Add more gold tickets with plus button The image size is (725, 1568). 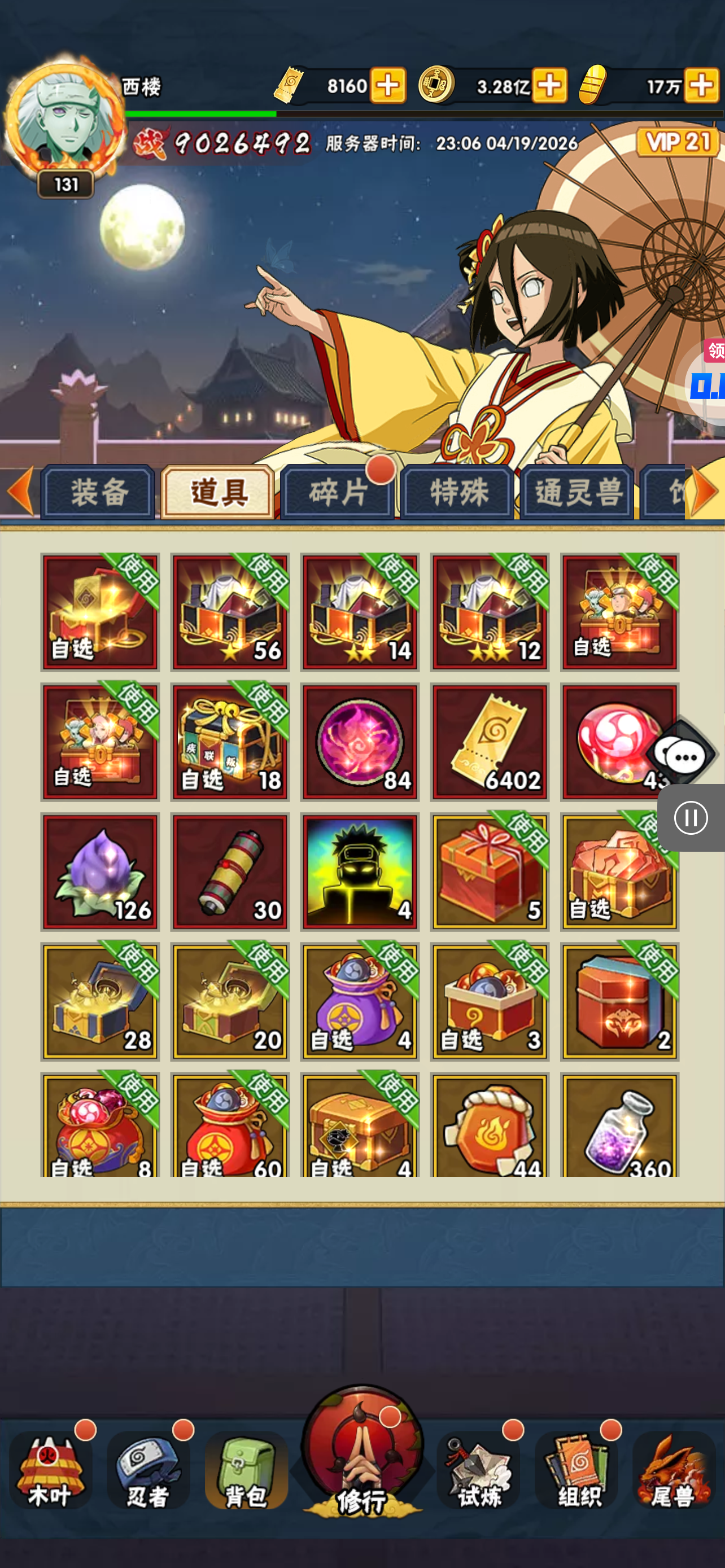388,85
